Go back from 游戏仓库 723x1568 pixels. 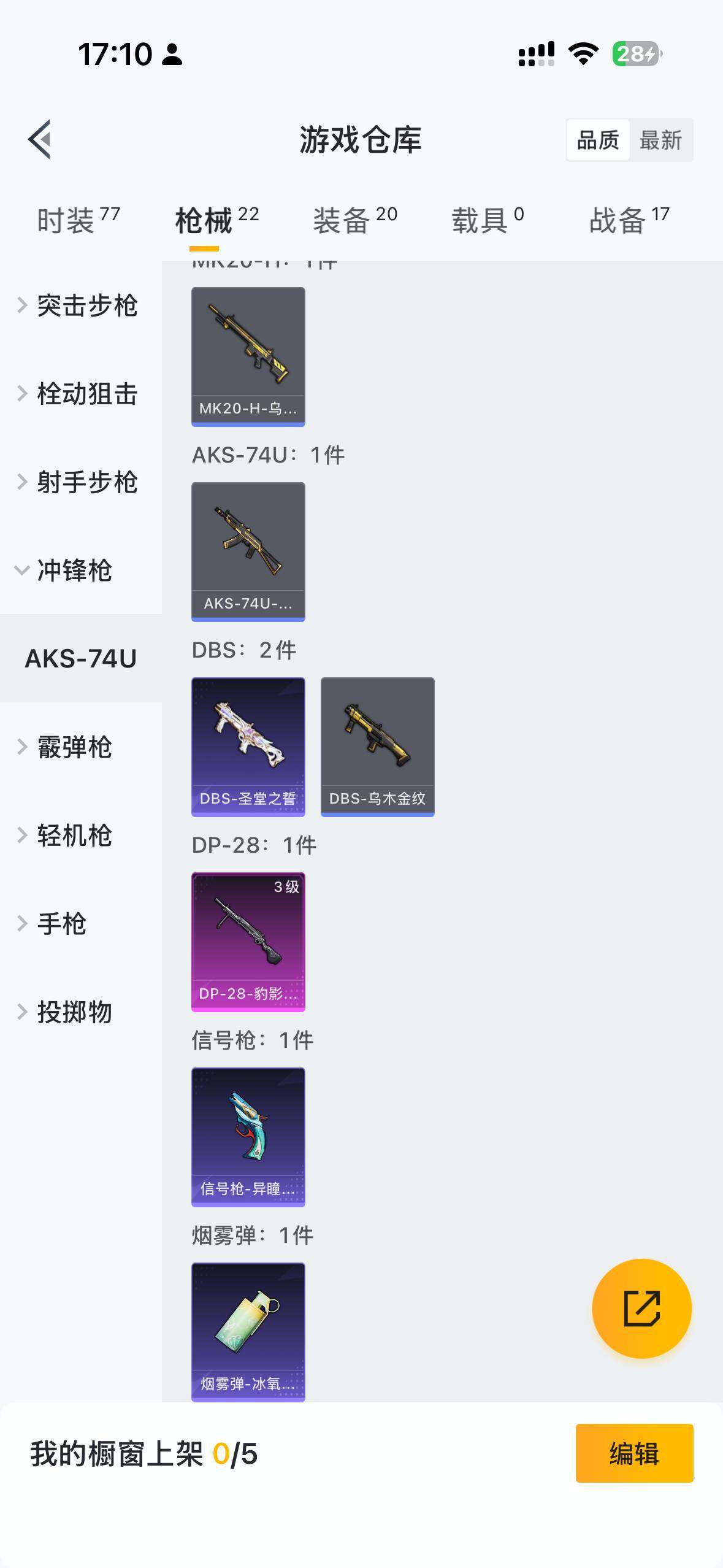[x=40, y=139]
